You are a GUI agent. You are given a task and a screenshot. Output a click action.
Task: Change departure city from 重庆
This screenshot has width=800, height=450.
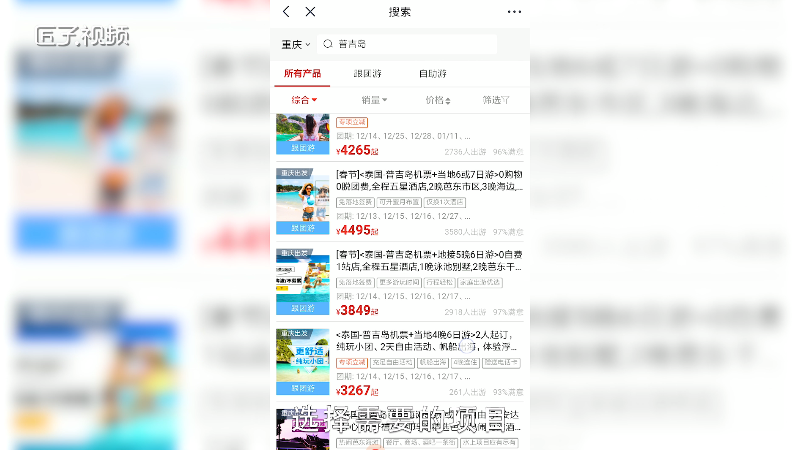tap(295, 44)
